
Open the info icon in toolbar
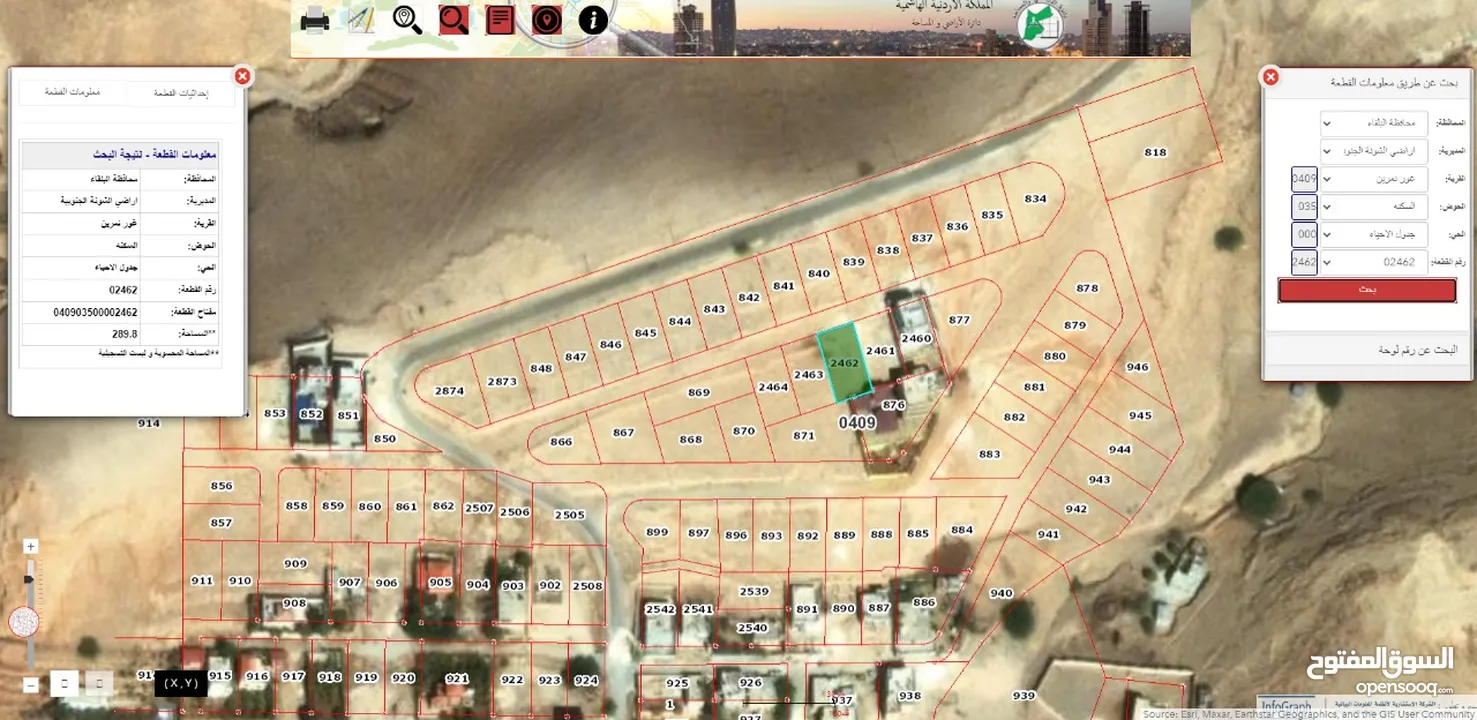(593, 20)
